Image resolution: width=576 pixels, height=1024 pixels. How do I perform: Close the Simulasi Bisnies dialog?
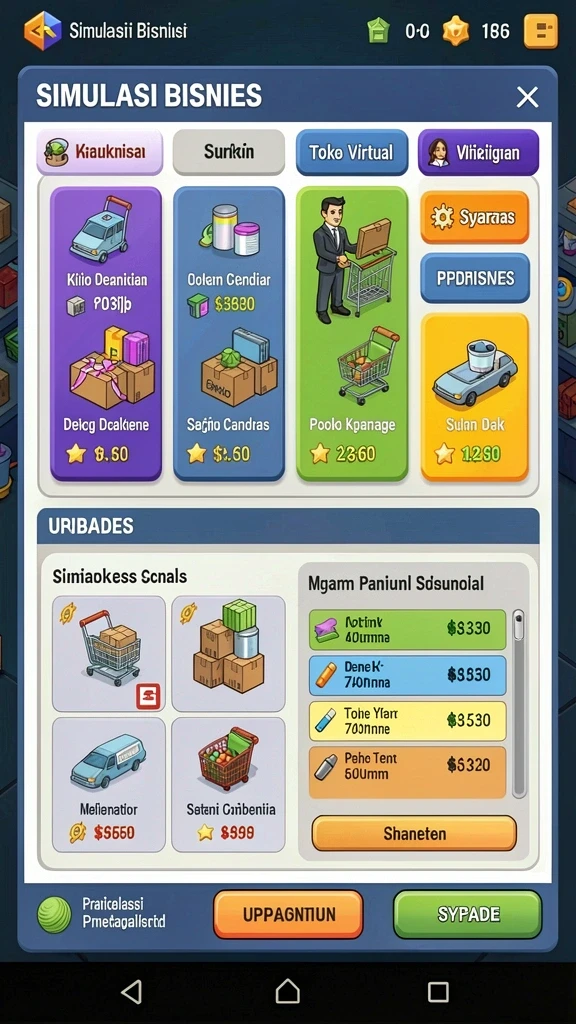coord(526,97)
